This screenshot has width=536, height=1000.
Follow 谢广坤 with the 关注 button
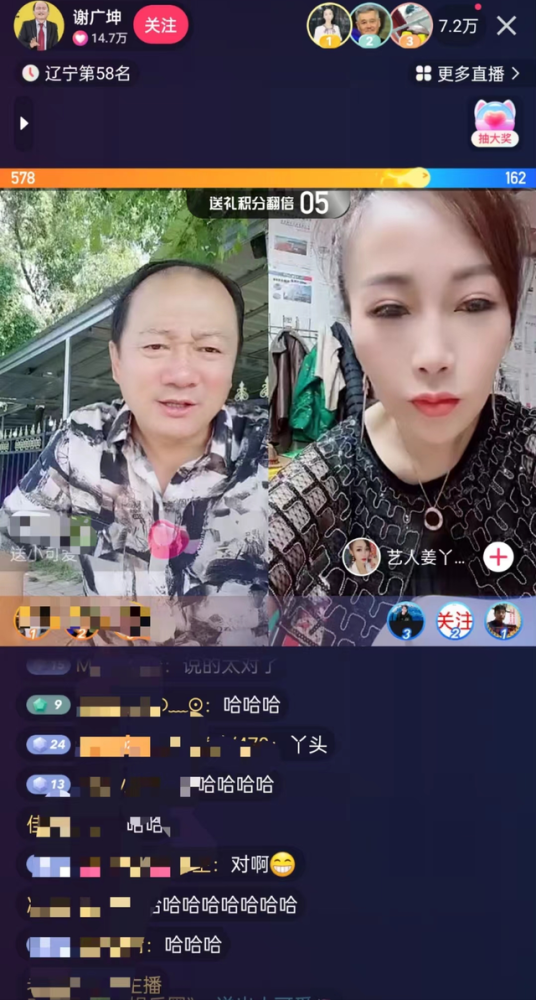(160, 25)
